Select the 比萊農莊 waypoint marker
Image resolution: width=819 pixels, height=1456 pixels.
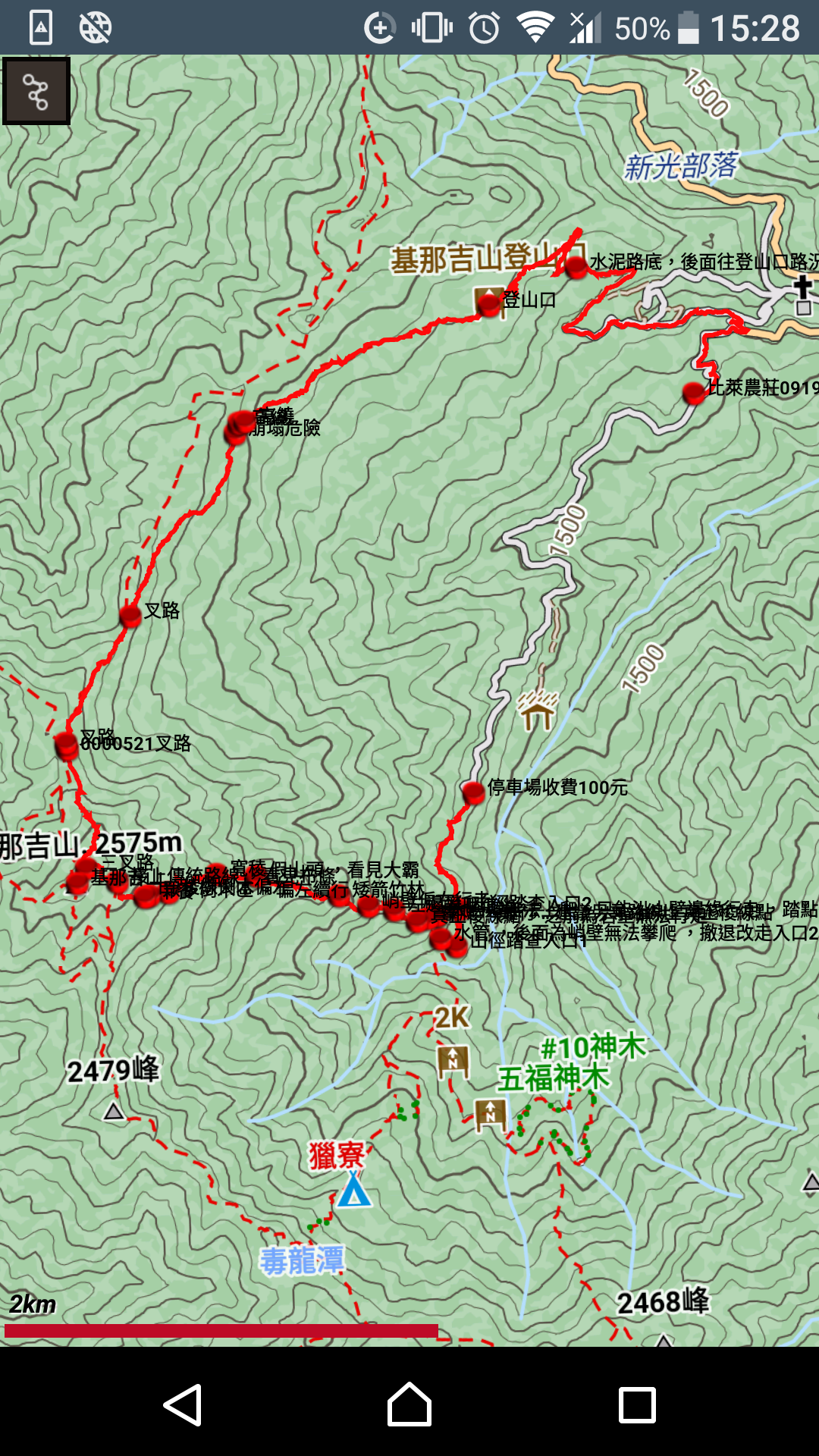pos(693,393)
